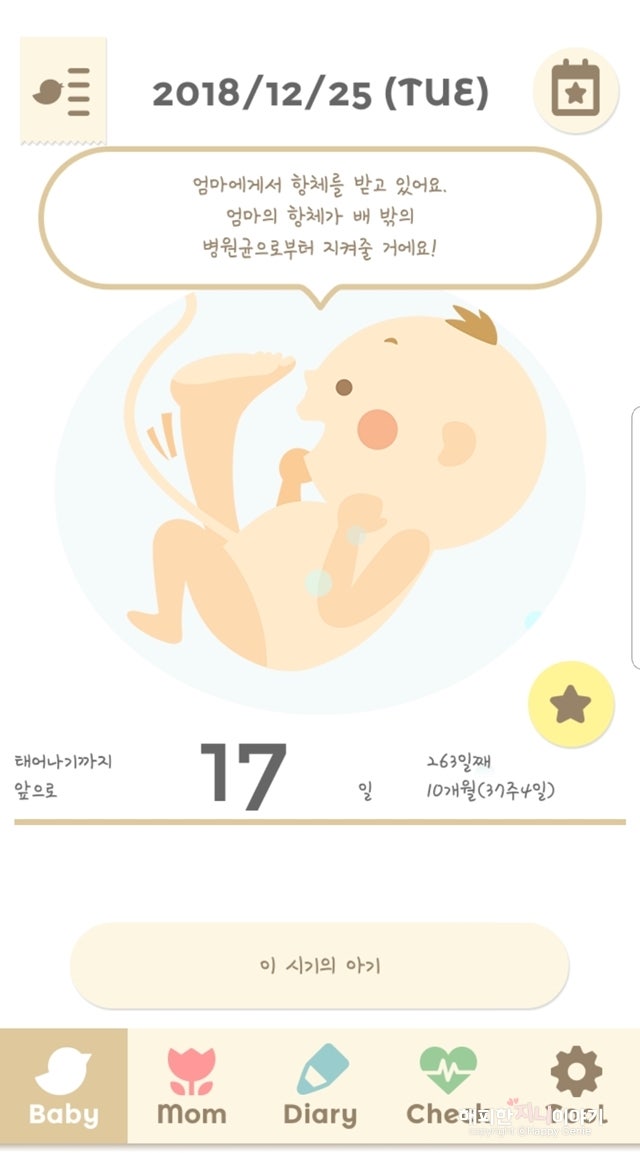Screen dimensions: 640x1153
Task: Open the gear settings tab
Action: tap(576, 1088)
